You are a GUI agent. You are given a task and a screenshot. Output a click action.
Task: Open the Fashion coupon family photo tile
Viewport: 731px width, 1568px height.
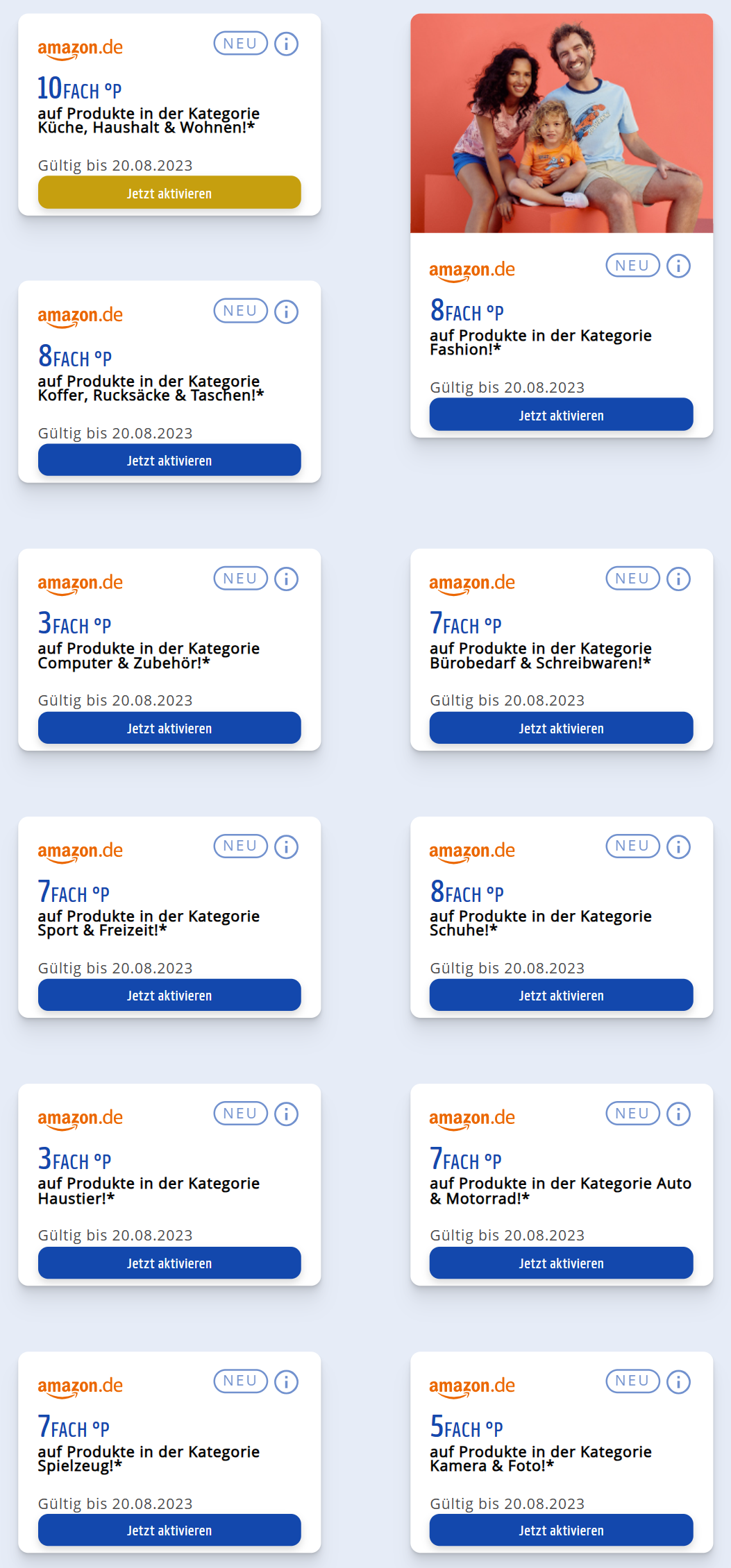click(561, 123)
